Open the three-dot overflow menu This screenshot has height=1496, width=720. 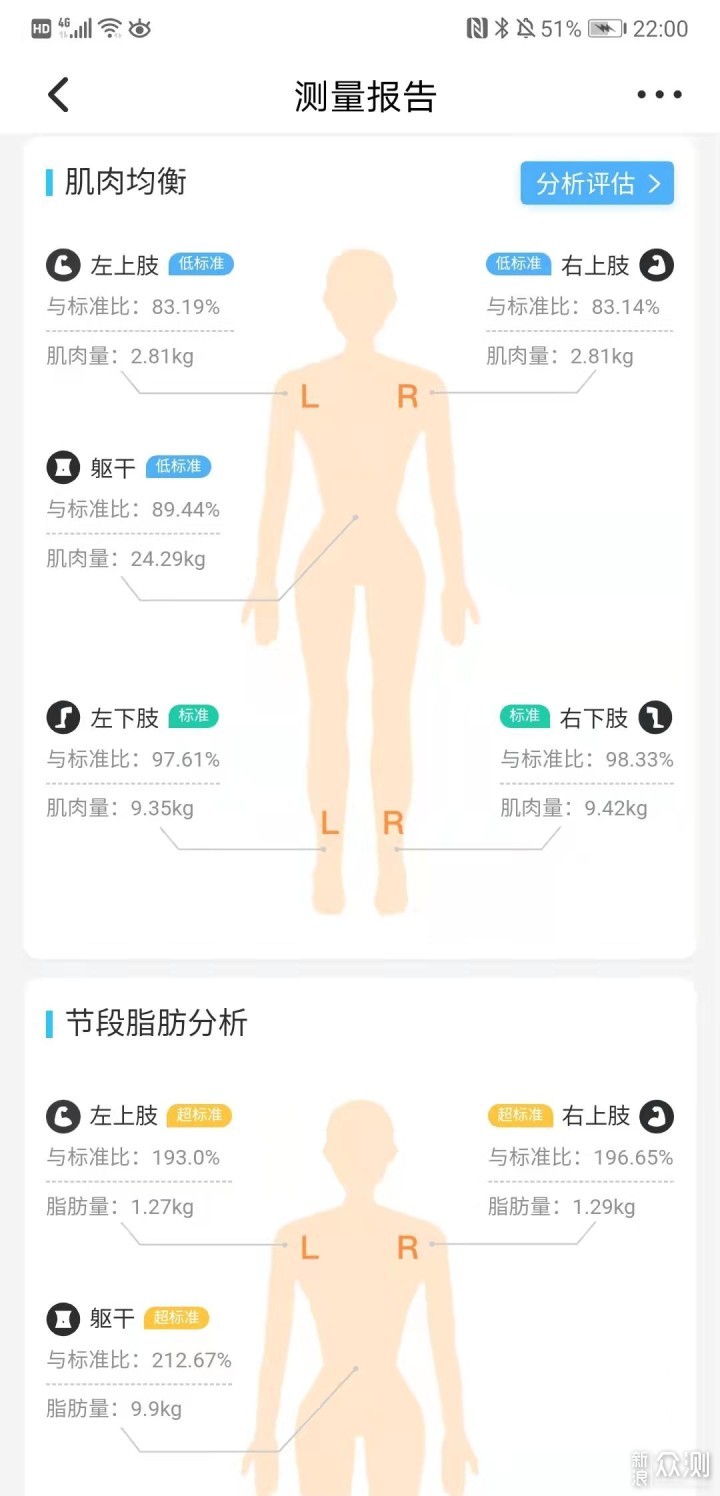pyautogui.click(x=659, y=95)
